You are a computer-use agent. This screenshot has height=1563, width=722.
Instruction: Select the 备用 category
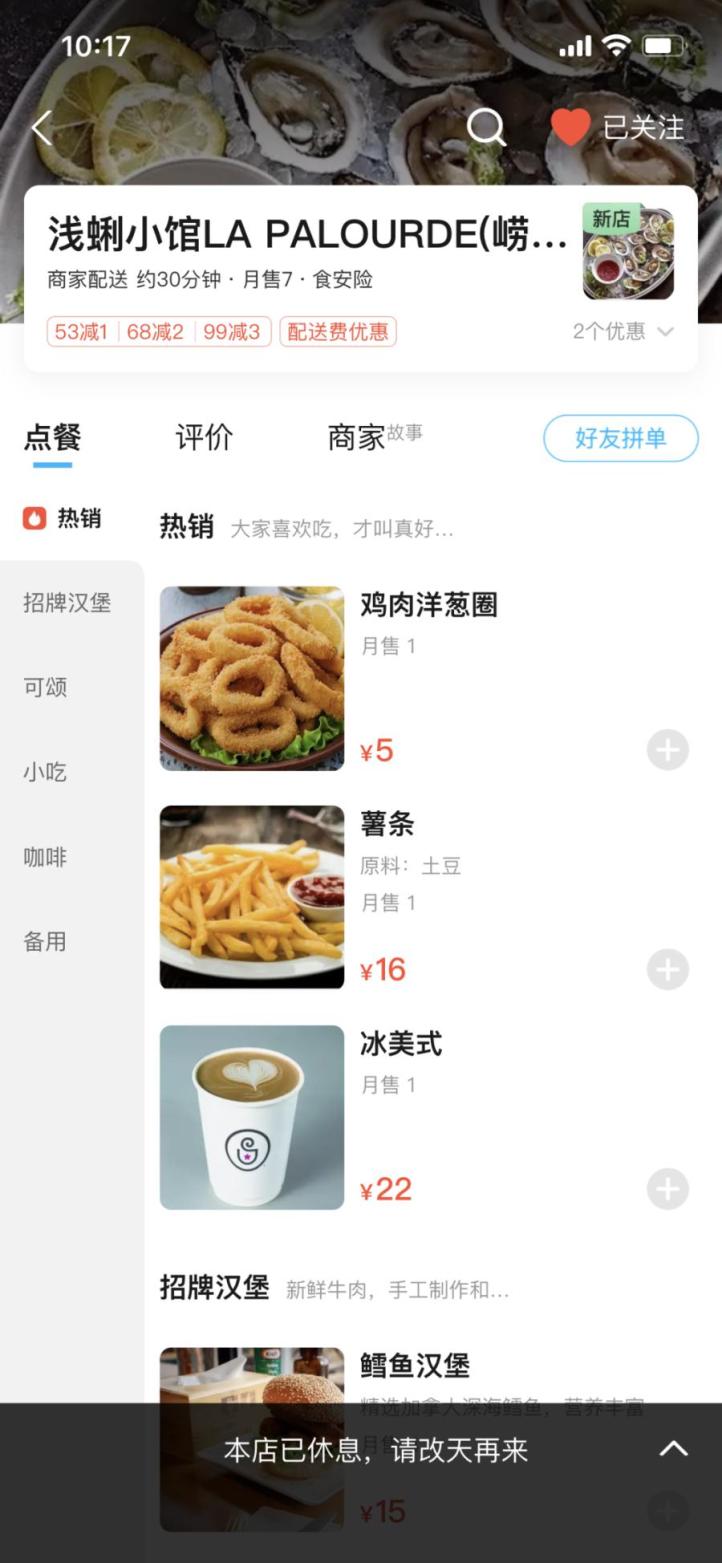click(x=45, y=941)
